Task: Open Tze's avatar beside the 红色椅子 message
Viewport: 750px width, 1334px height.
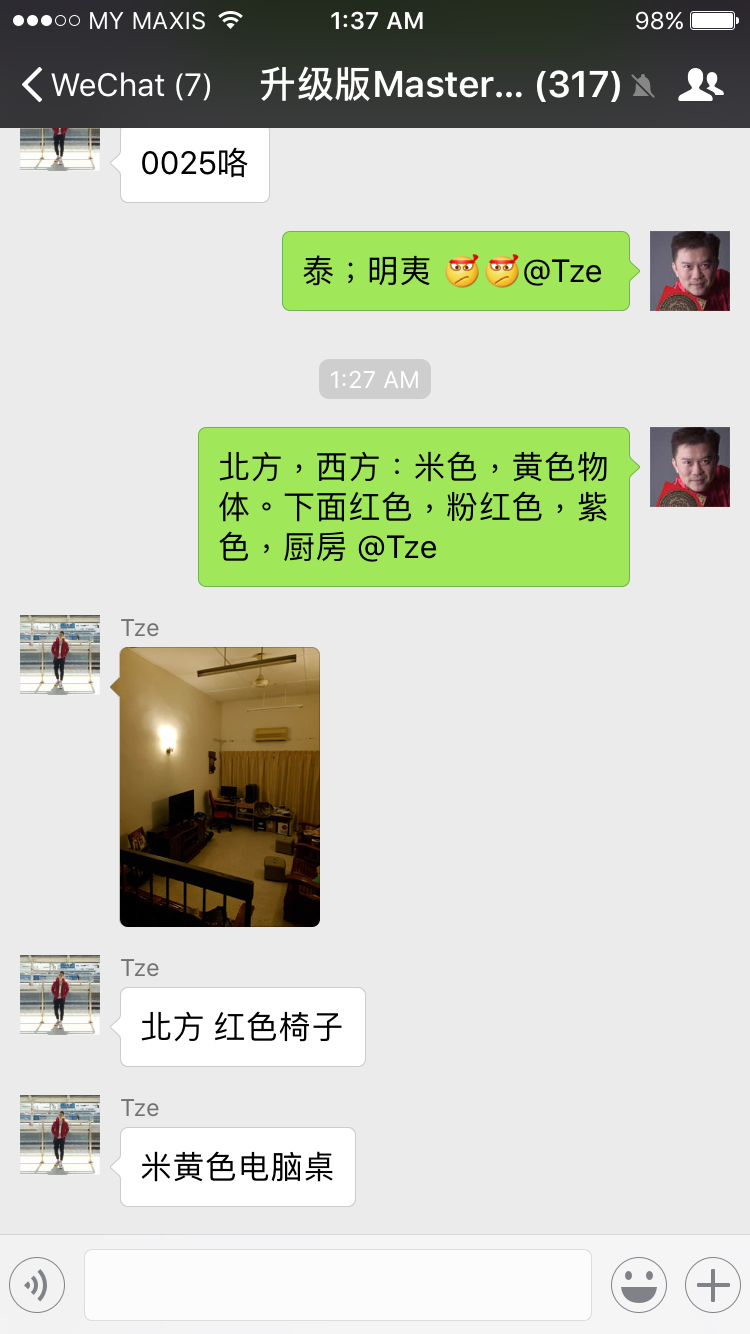Action: 60,995
